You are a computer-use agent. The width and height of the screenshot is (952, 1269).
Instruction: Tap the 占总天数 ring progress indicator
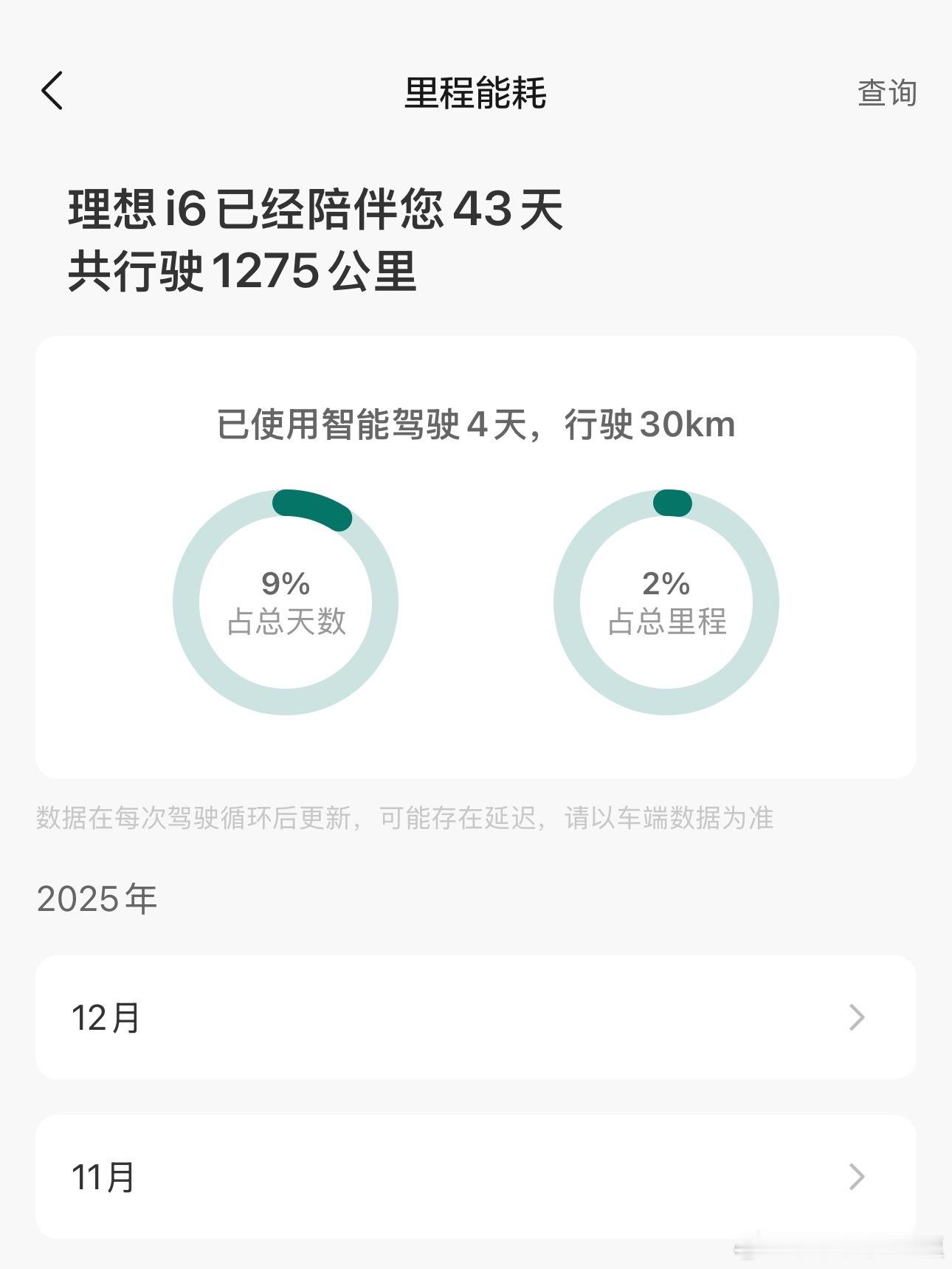click(286, 624)
